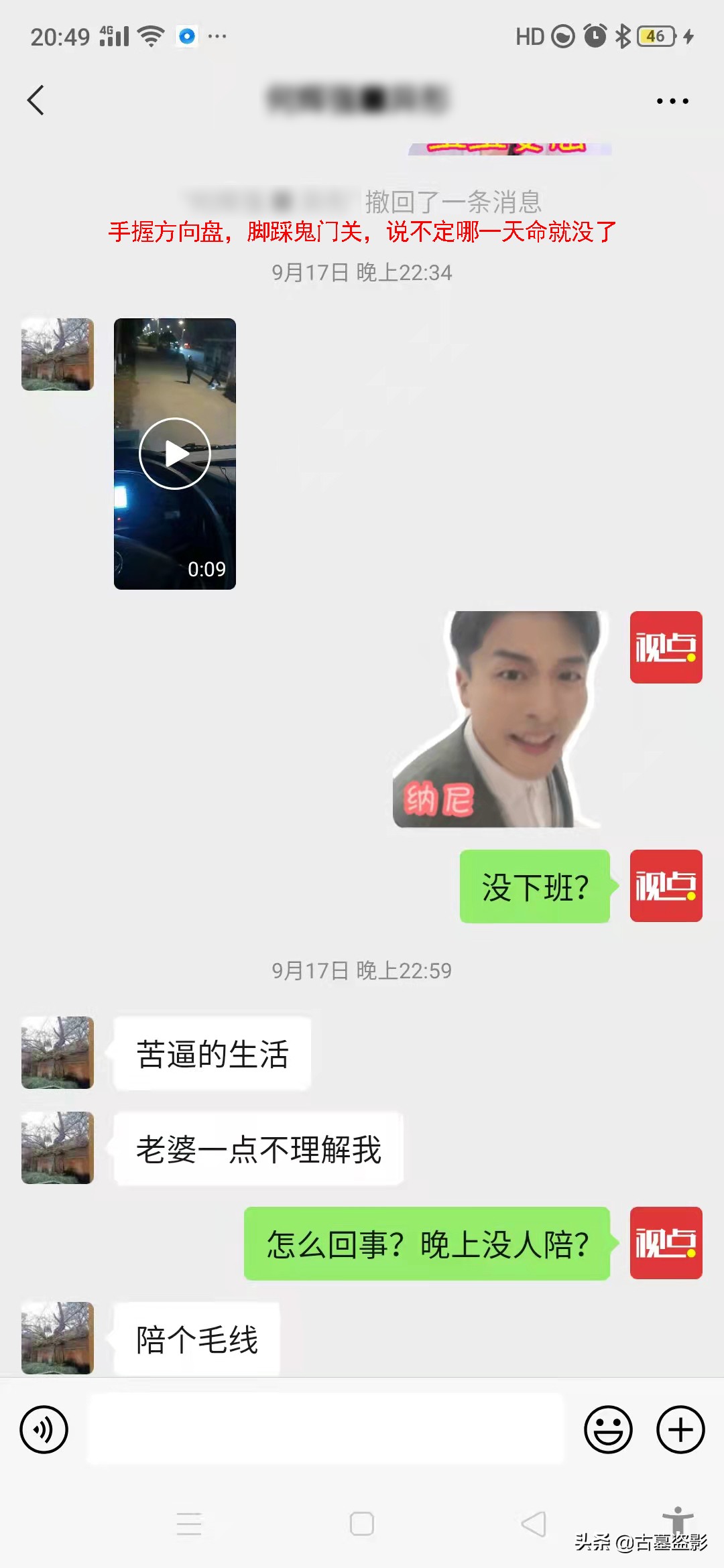
Task: Tap the system back triangle
Action: coord(534,1524)
